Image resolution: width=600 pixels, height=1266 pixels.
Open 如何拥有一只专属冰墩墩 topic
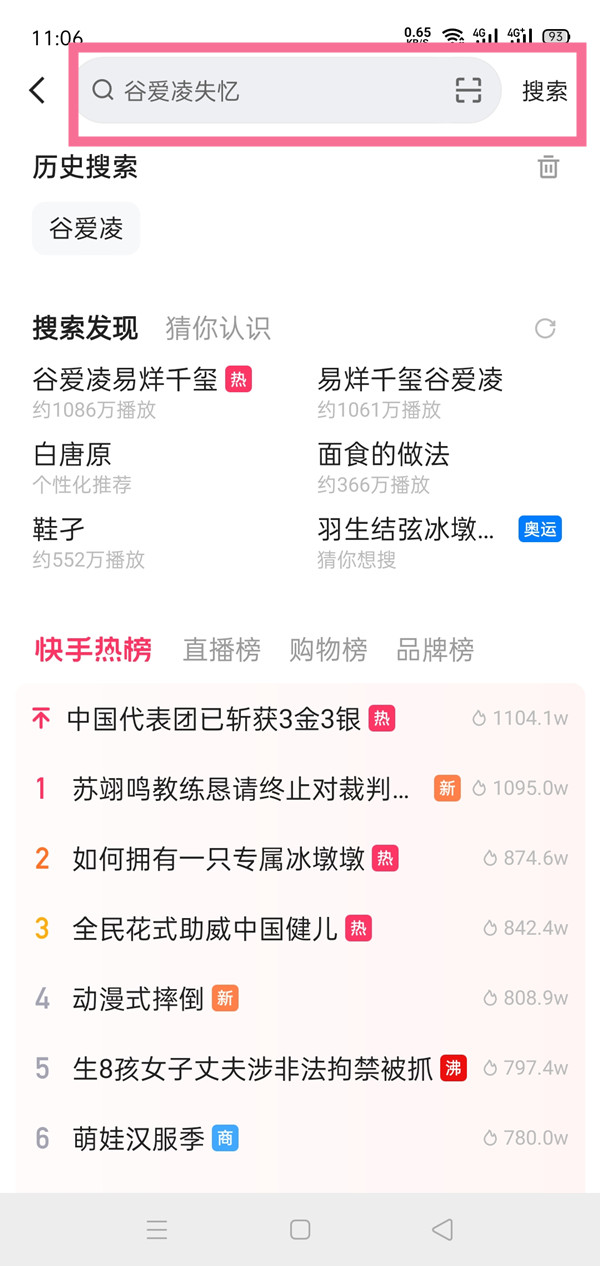pyautogui.click(x=218, y=858)
